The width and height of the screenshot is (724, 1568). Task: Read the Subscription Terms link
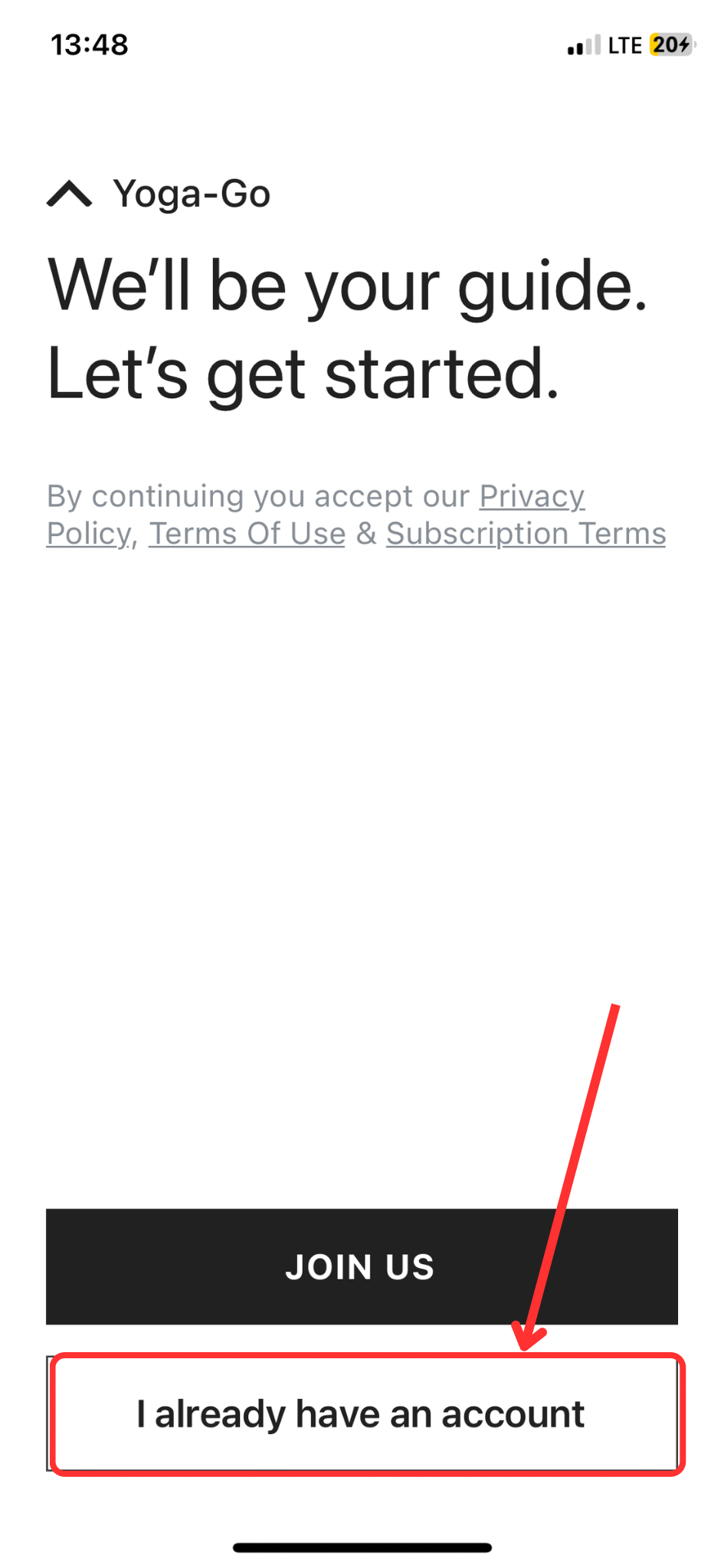526,534
